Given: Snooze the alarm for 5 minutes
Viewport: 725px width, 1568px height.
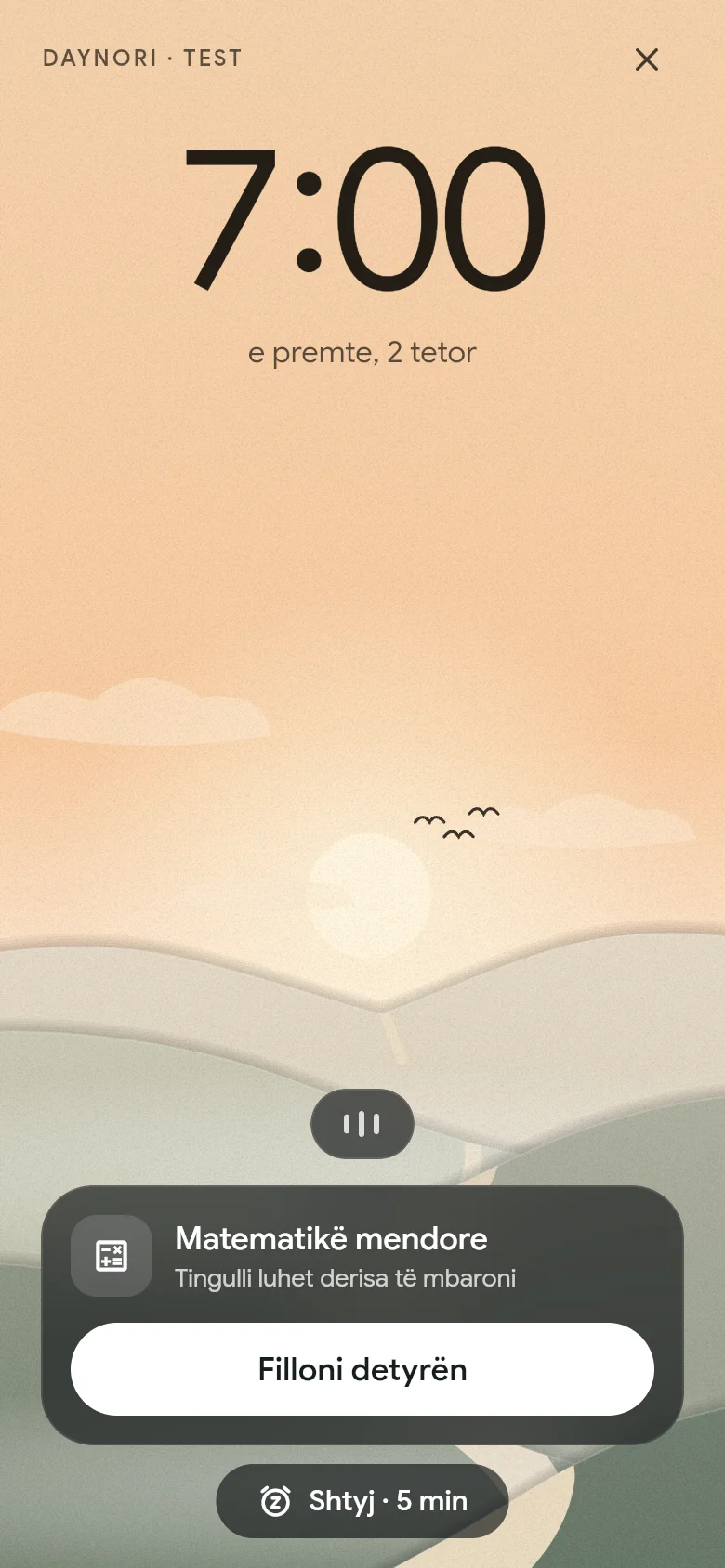Looking at the screenshot, I should pyautogui.click(x=362, y=1501).
